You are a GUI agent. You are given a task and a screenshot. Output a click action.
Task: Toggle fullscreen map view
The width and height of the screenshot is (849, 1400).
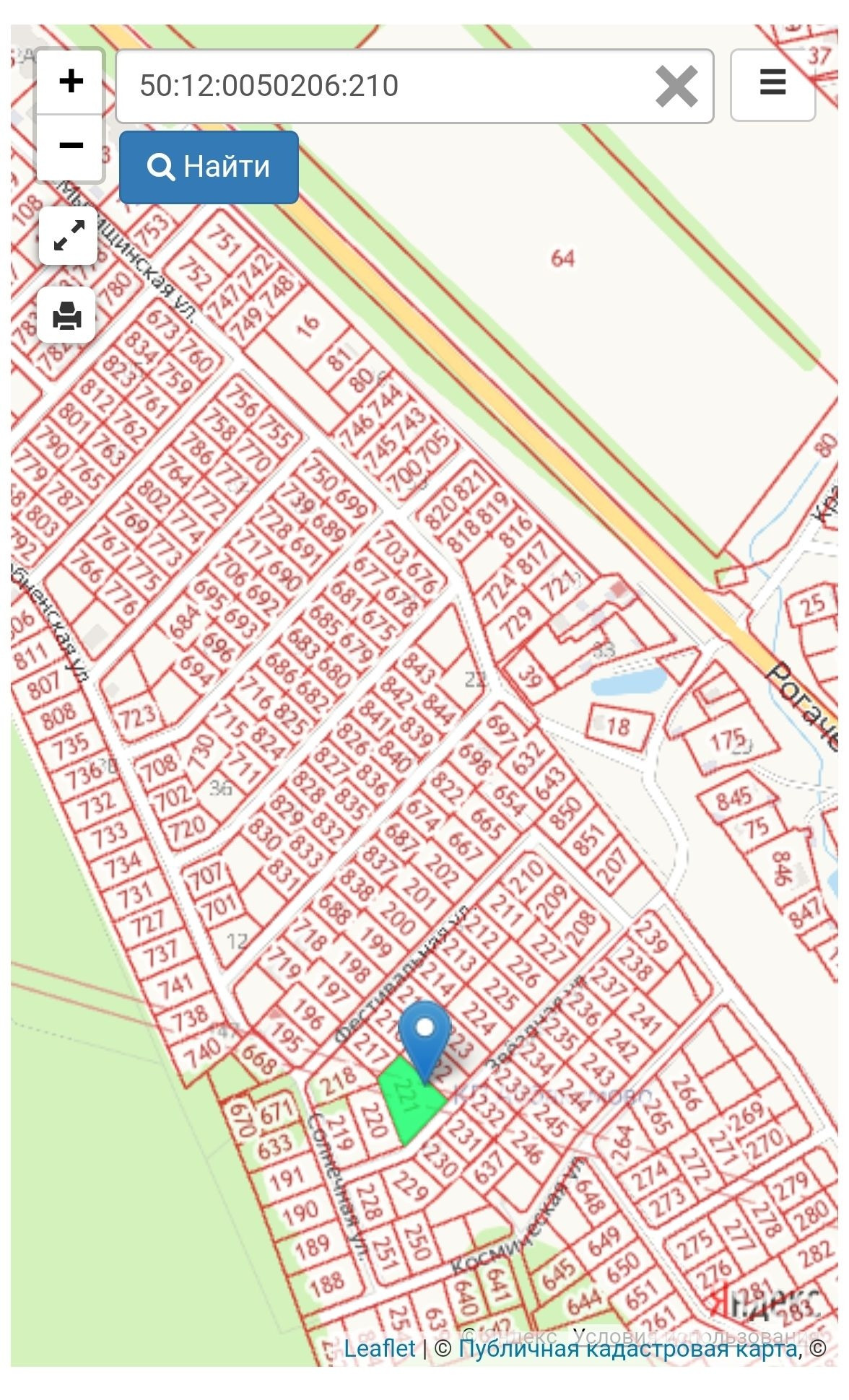click(x=69, y=236)
